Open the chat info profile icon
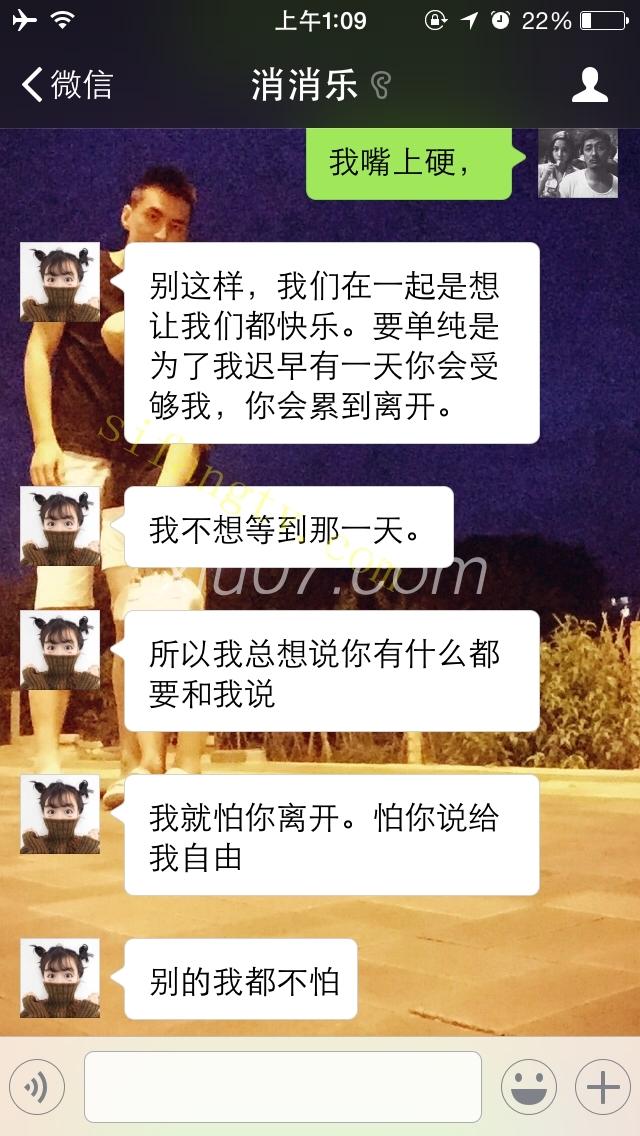The image size is (640, 1136). pyautogui.click(x=590, y=85)
